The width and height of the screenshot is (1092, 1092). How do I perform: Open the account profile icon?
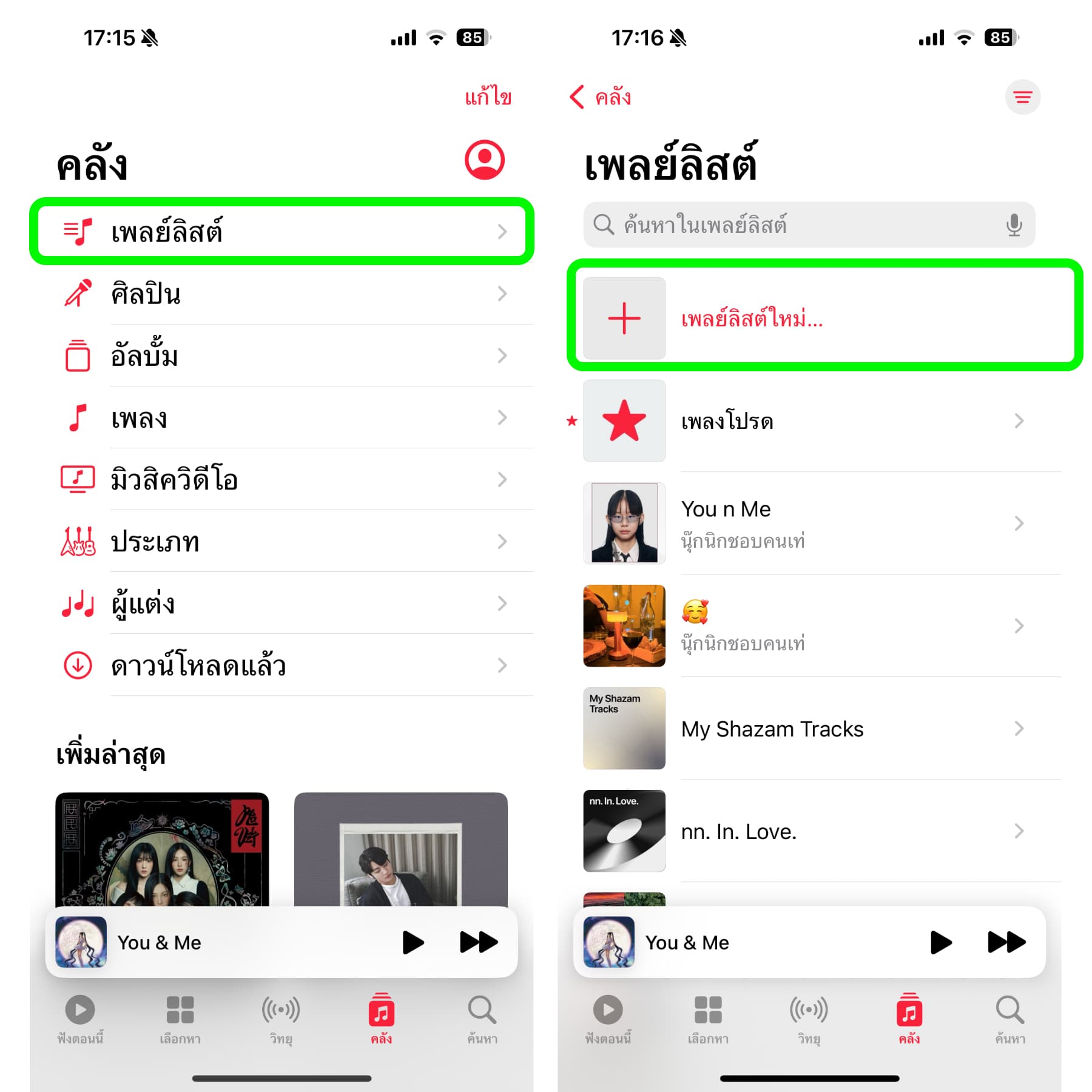(484, 160)
